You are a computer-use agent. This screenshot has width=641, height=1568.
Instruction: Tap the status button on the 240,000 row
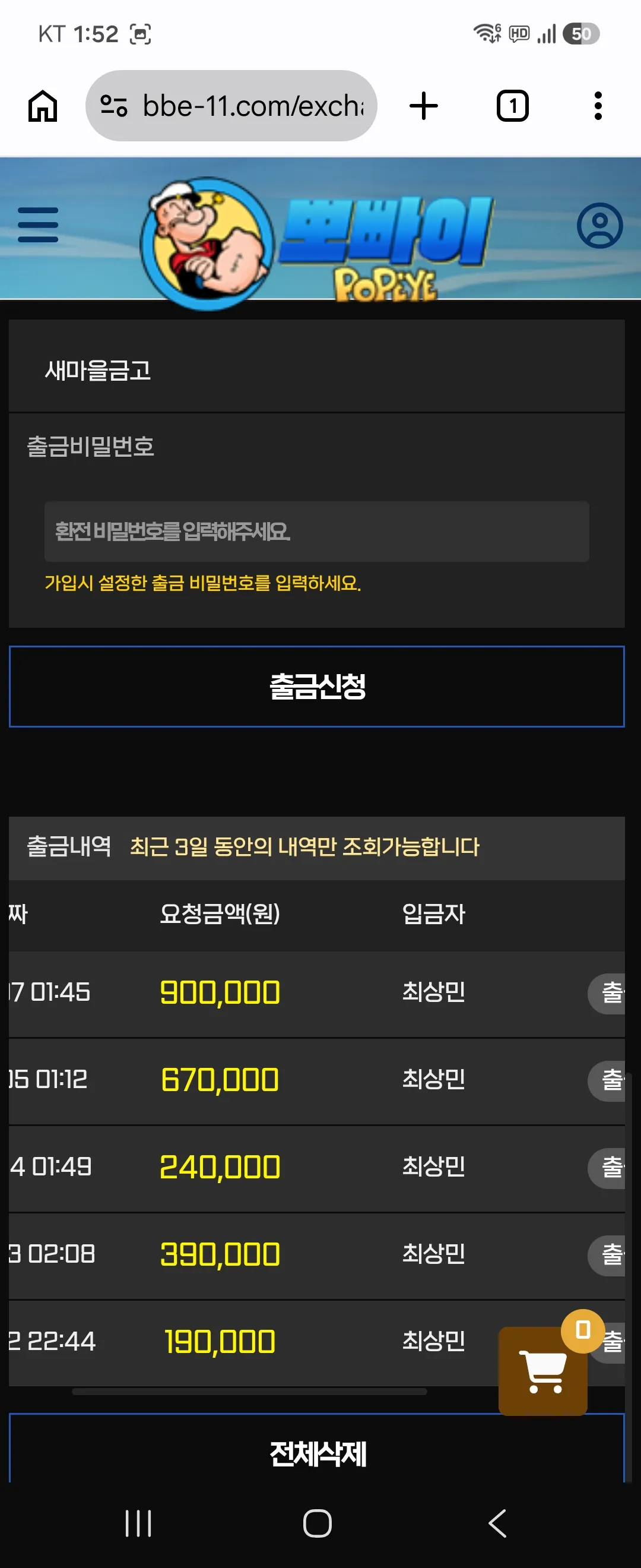point(607,1168)
